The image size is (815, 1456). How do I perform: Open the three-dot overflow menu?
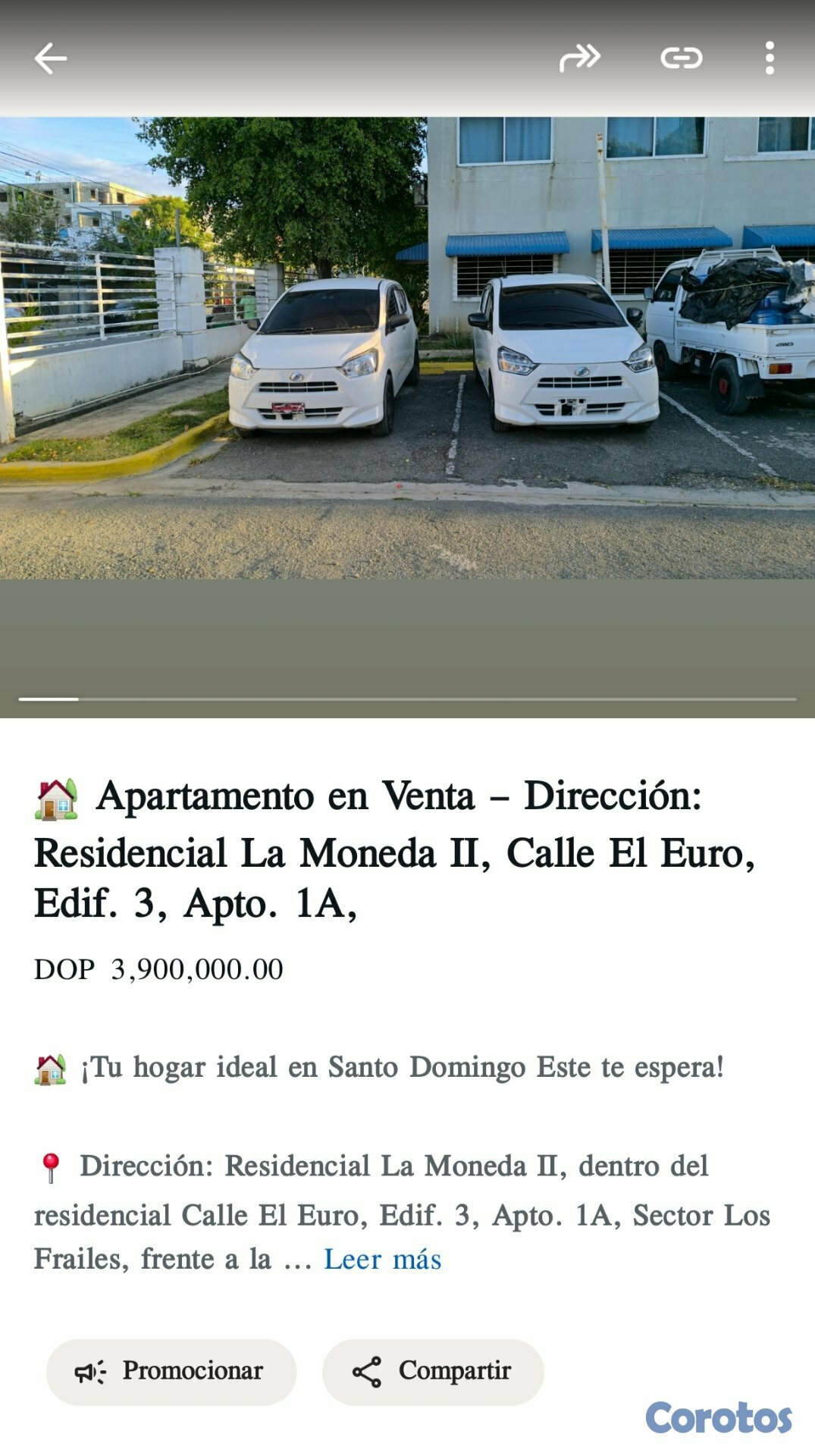point(770,58)
